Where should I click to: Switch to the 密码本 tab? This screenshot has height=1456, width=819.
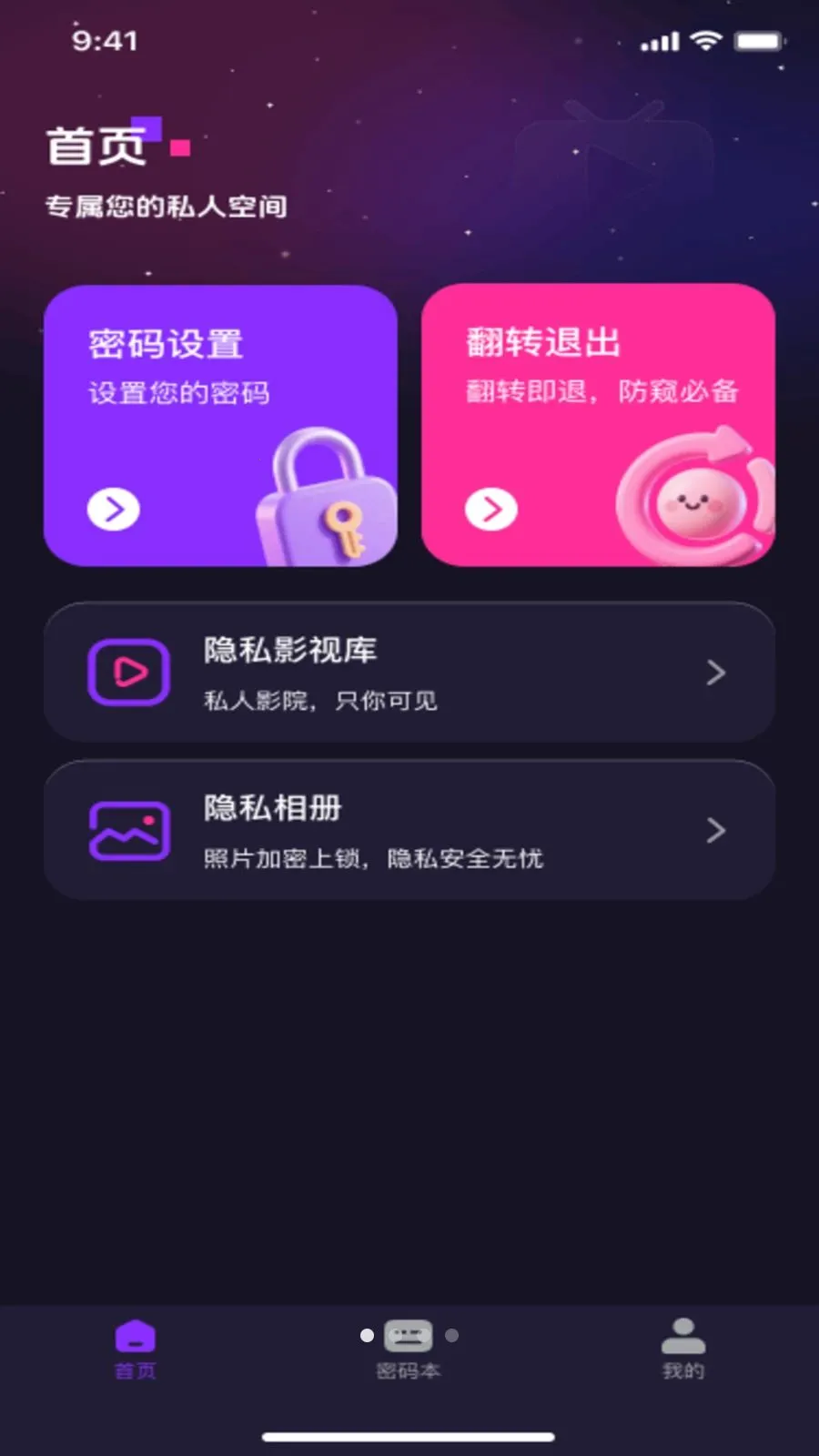(409, 1351)
